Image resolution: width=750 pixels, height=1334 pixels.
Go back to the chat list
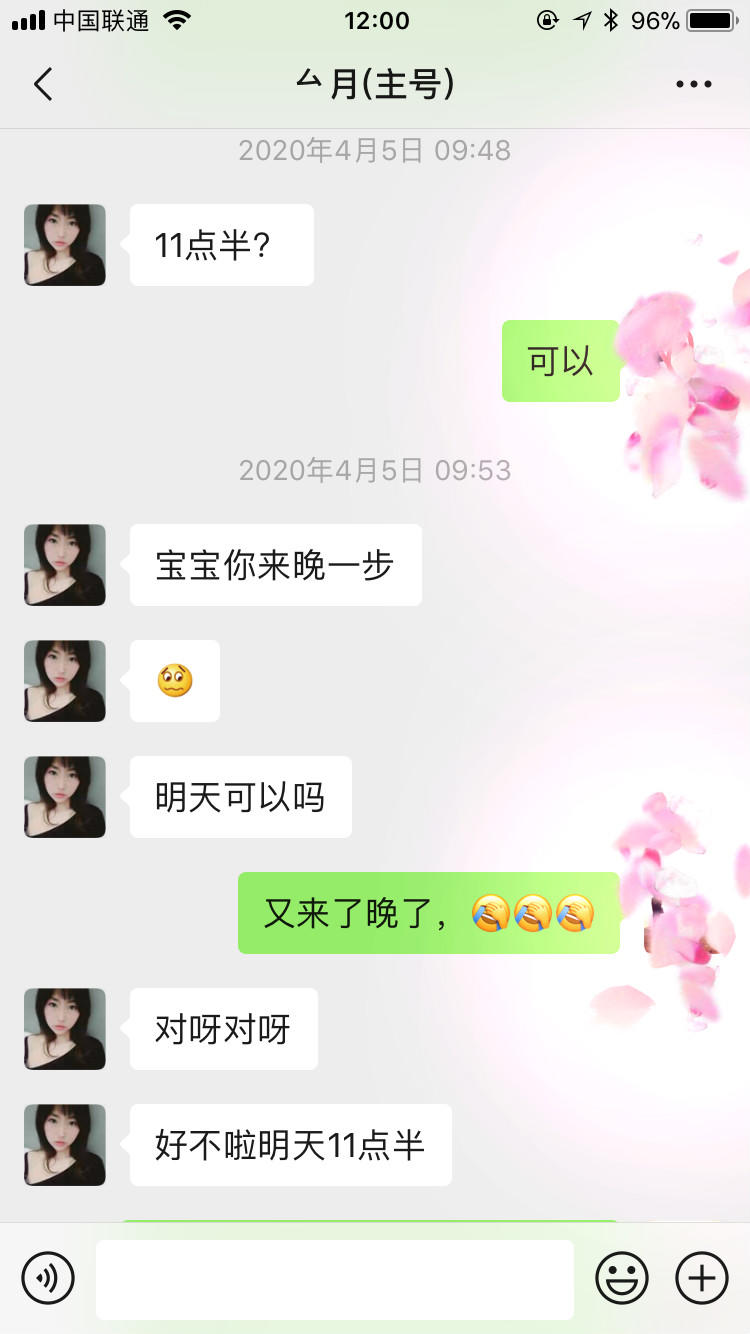(43, 85)
